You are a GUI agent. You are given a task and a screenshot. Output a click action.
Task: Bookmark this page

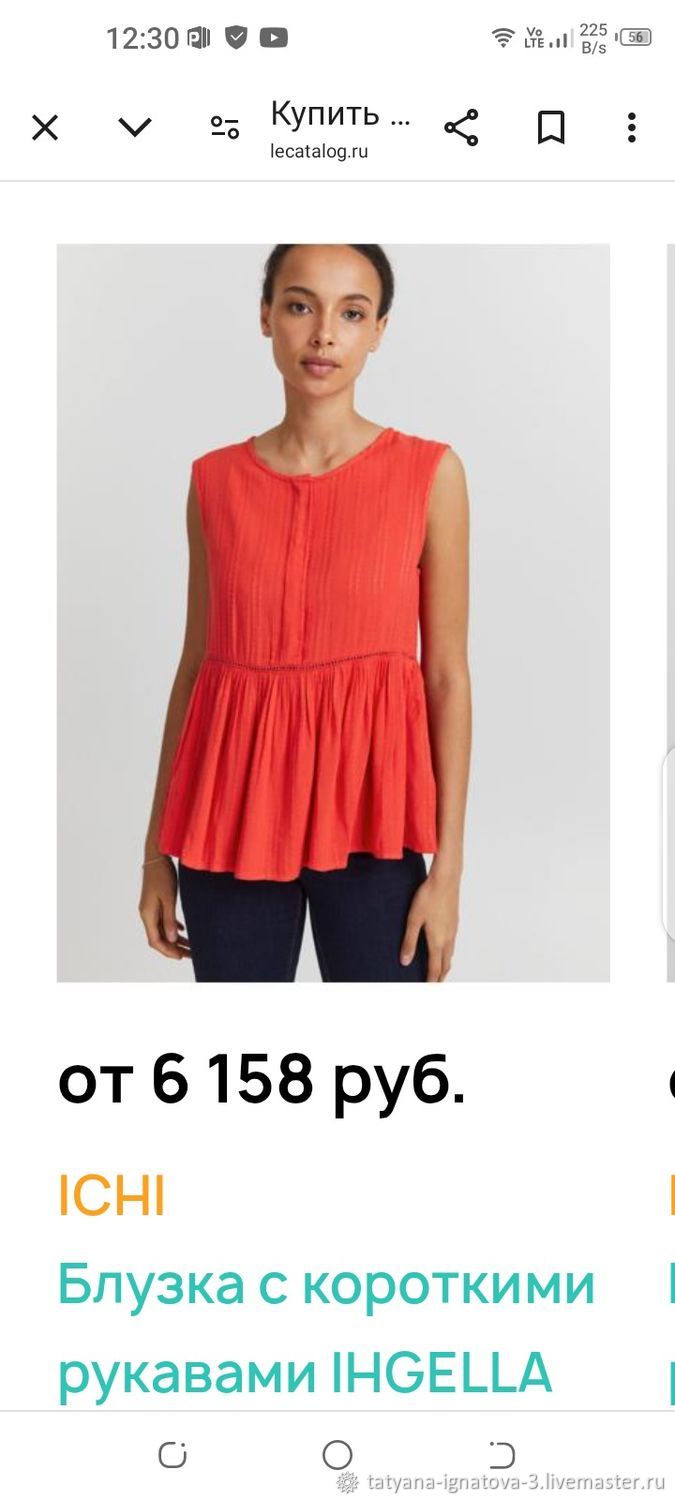[x=551, y=128]
